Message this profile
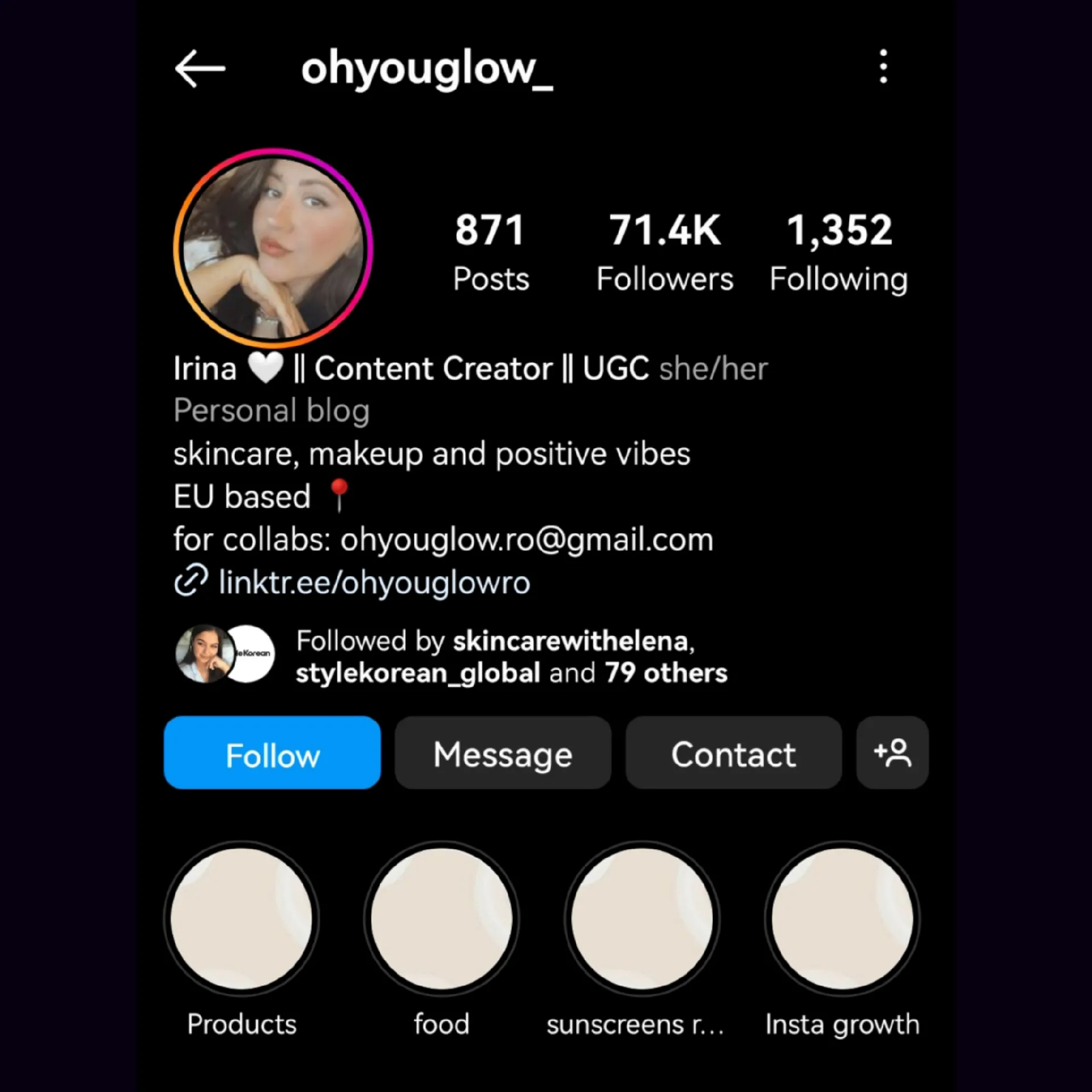The image size is (1092, 1092). tap(503, 752)
